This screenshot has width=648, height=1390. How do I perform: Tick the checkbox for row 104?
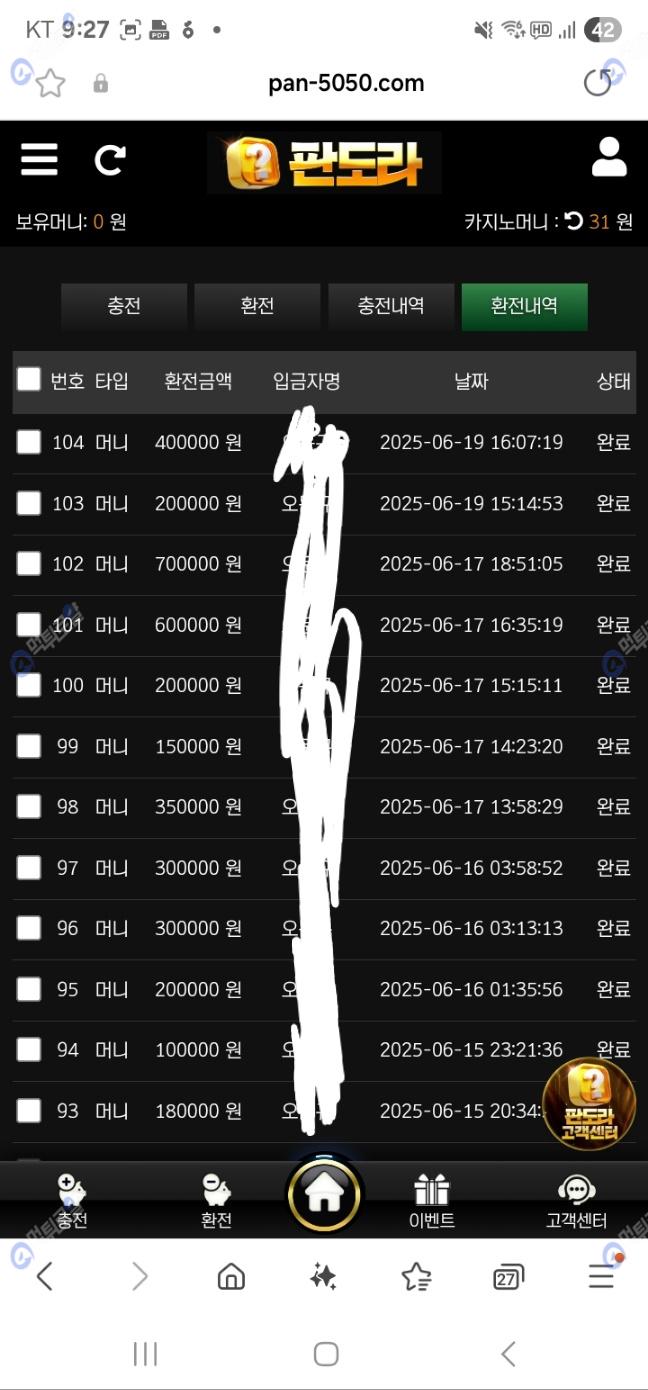(29, 442)
